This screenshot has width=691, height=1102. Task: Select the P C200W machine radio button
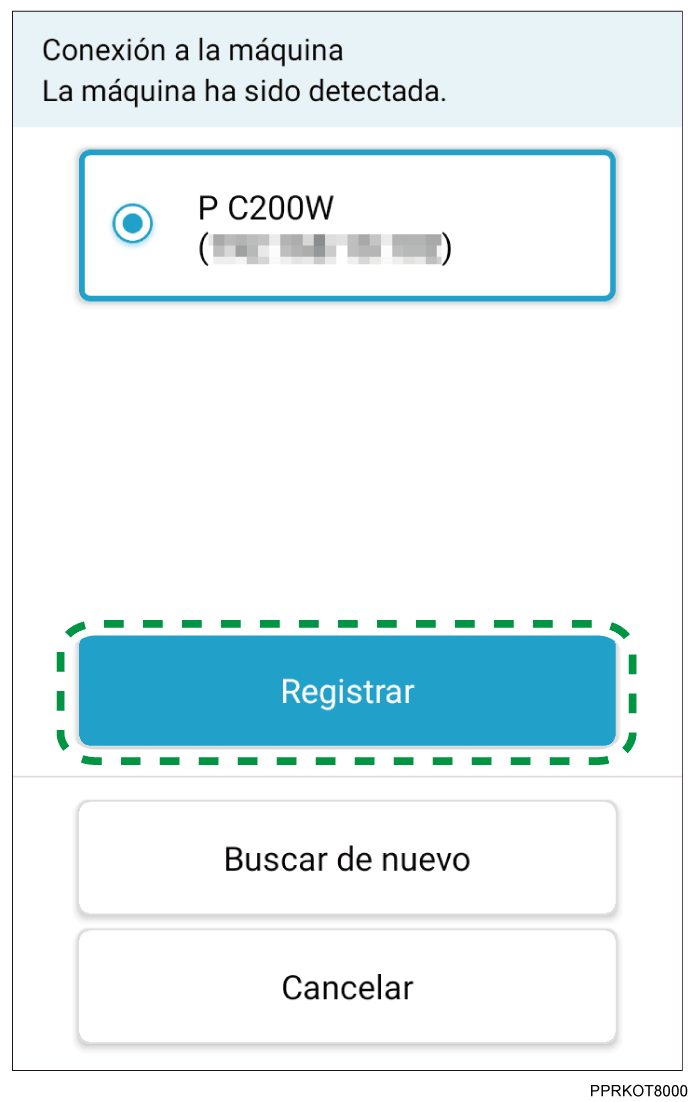point(133,224)
